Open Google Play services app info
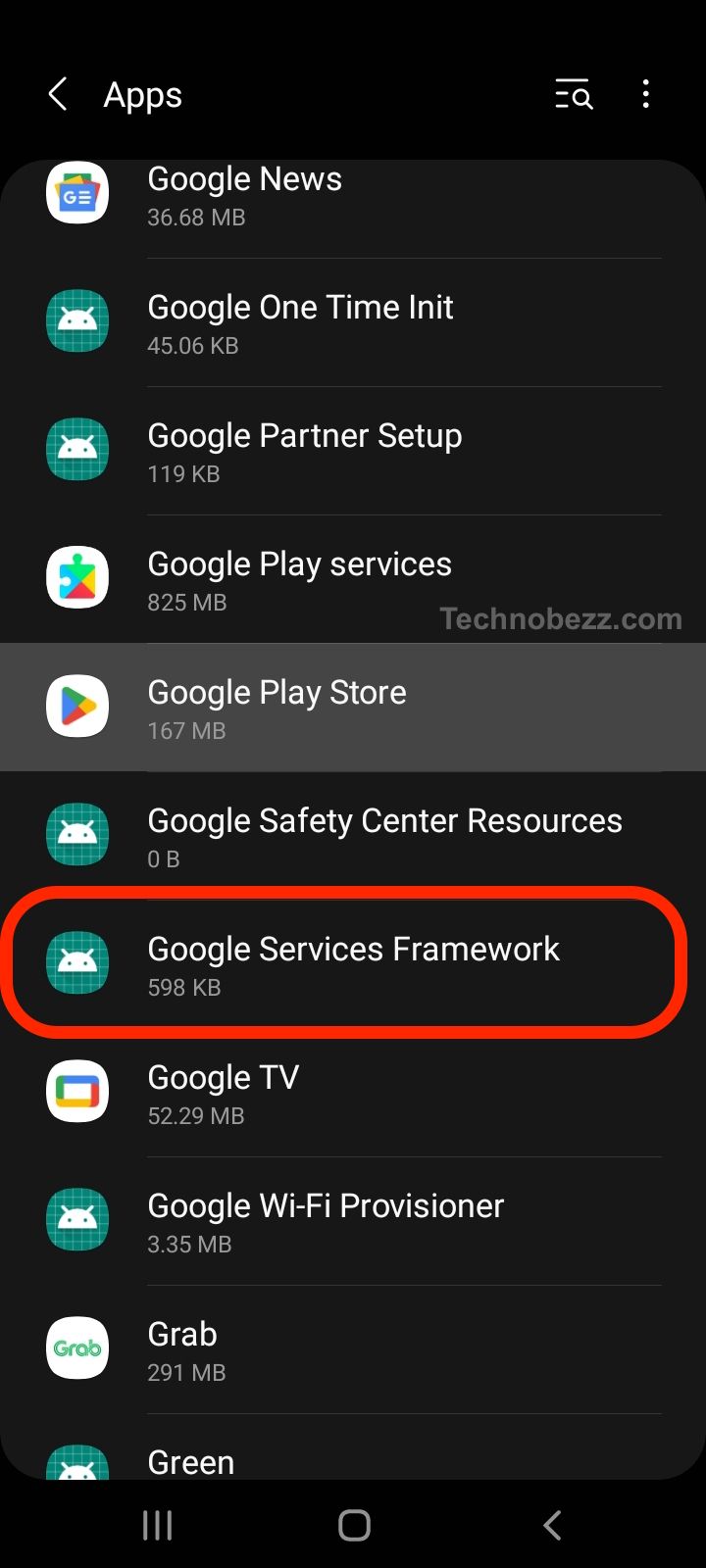 pos(353,580)
